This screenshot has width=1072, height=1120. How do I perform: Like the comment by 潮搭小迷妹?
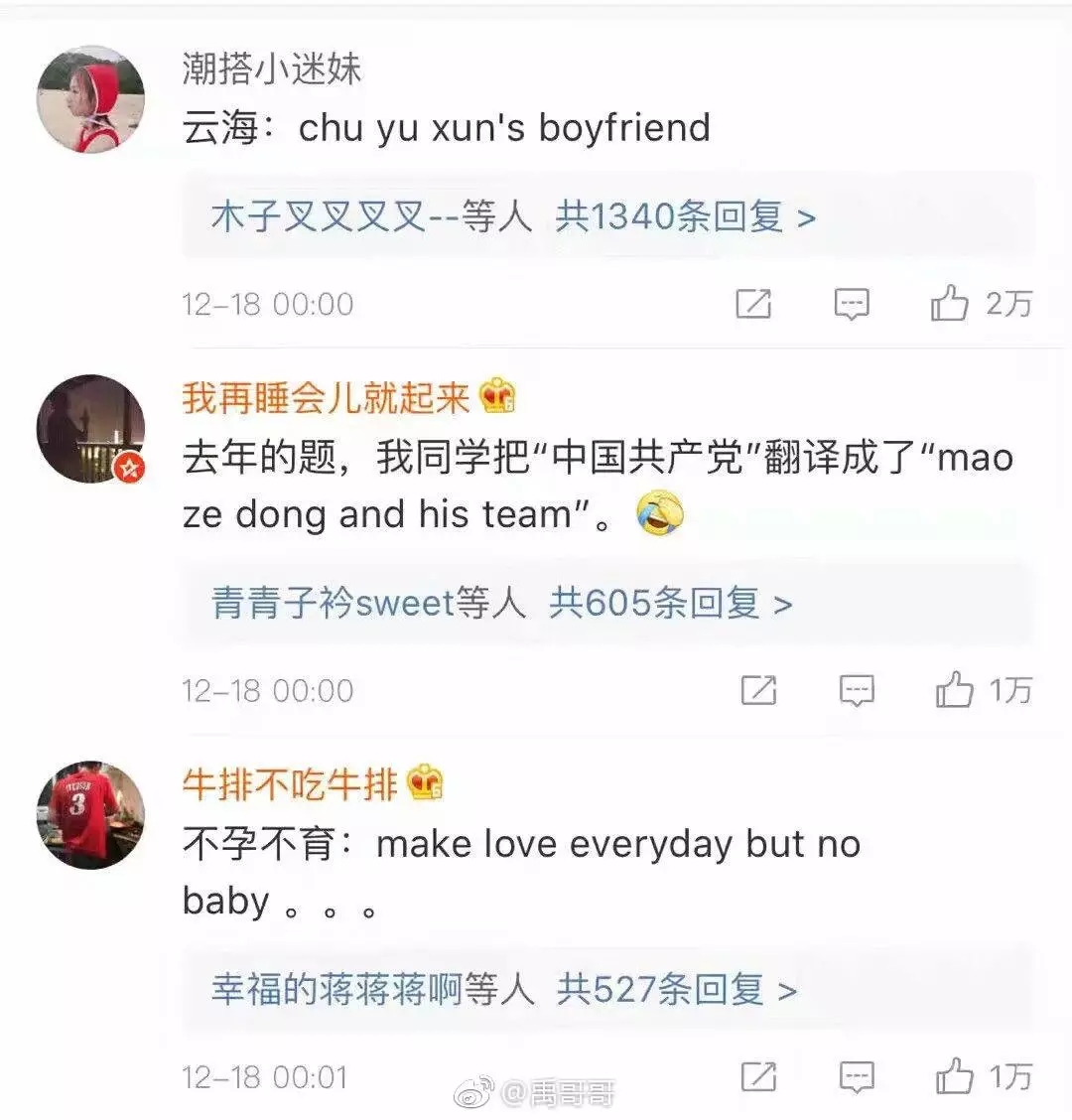pyautogui.click(x=950, y=304)
